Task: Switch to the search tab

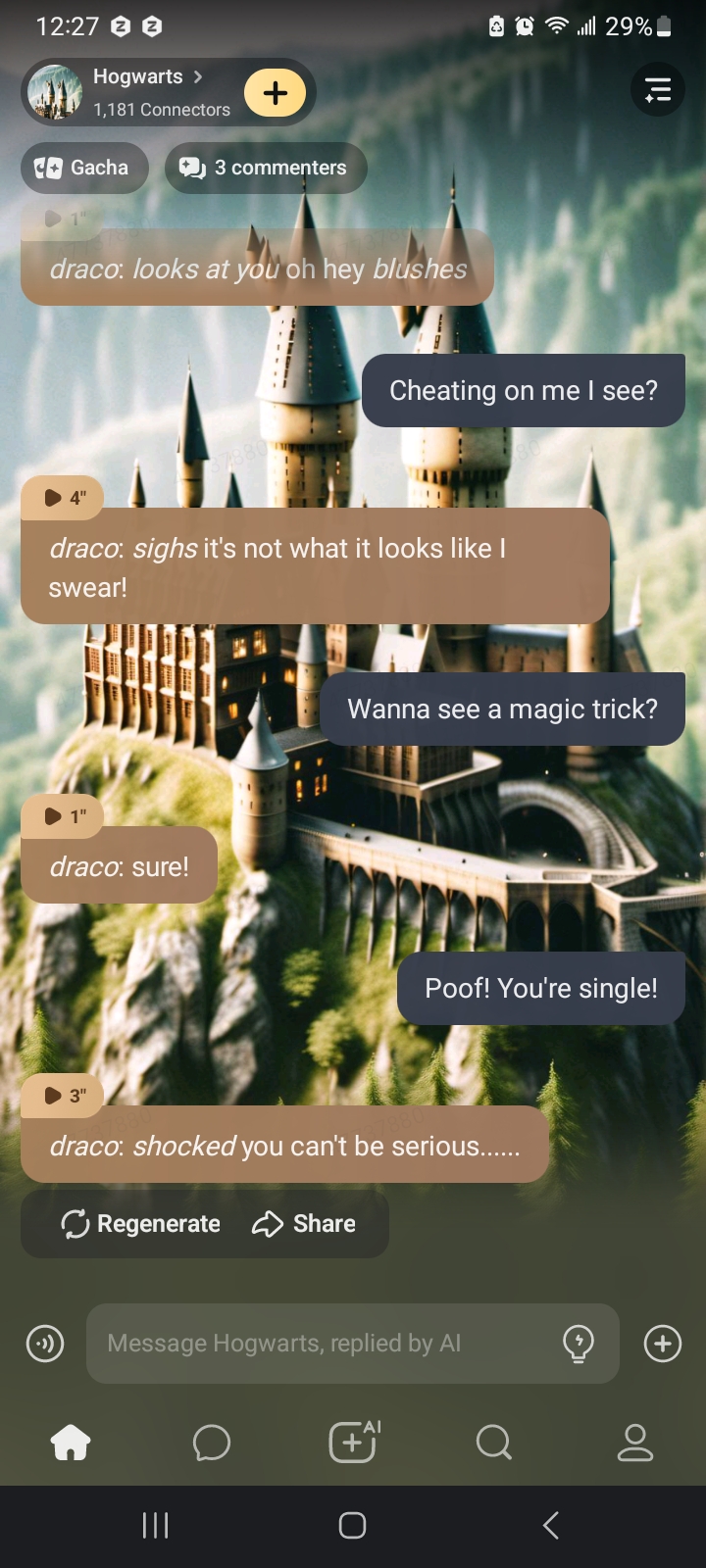Action: (x=493, y=1443)
